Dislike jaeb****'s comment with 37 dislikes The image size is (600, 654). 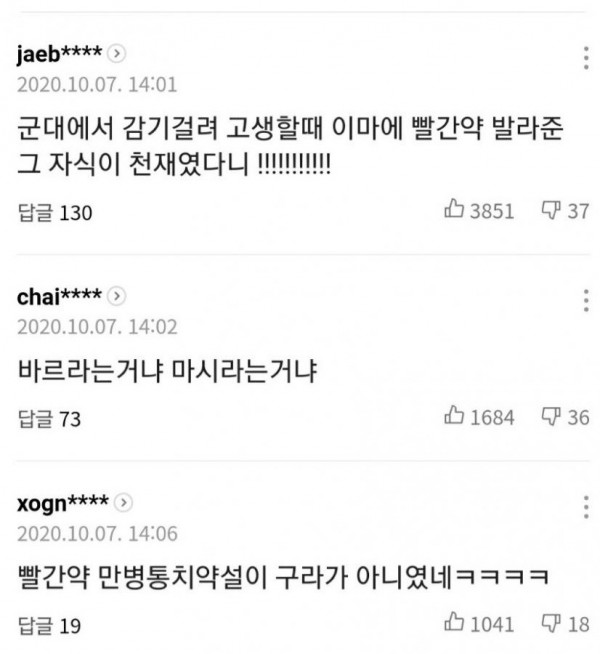(564, 210)
